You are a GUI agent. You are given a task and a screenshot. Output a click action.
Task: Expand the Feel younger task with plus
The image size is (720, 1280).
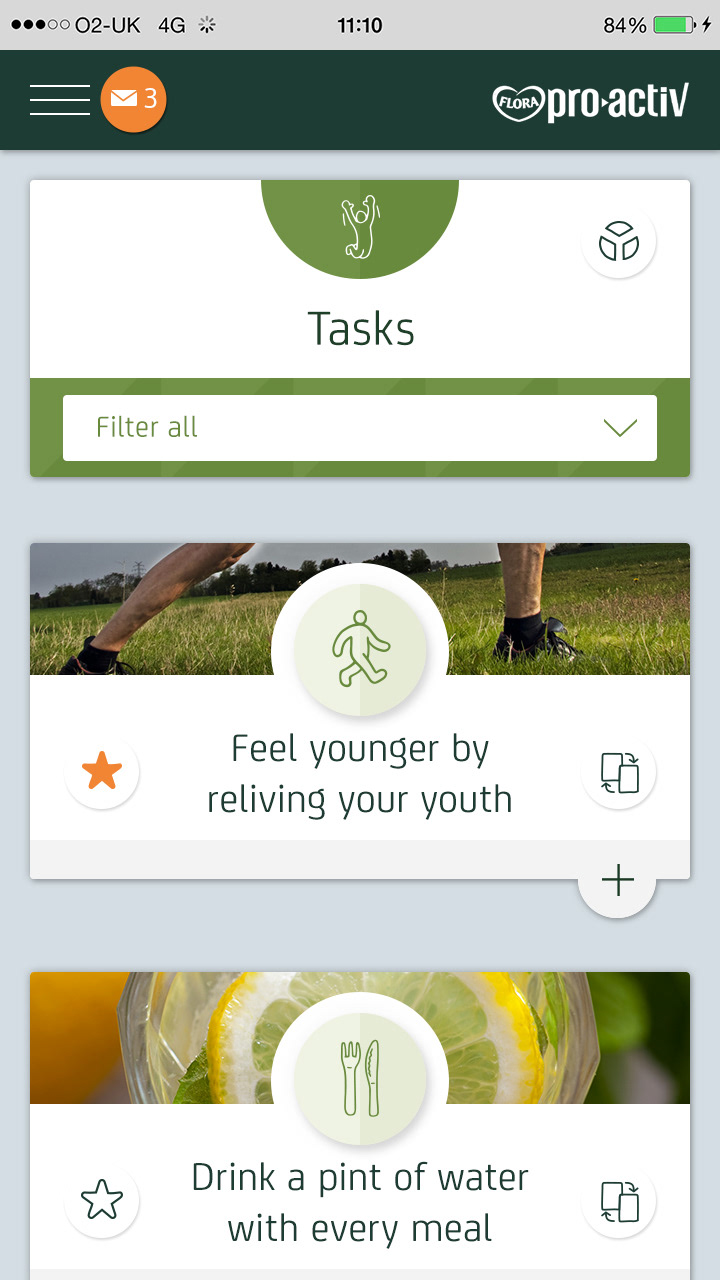pos(618,880)
